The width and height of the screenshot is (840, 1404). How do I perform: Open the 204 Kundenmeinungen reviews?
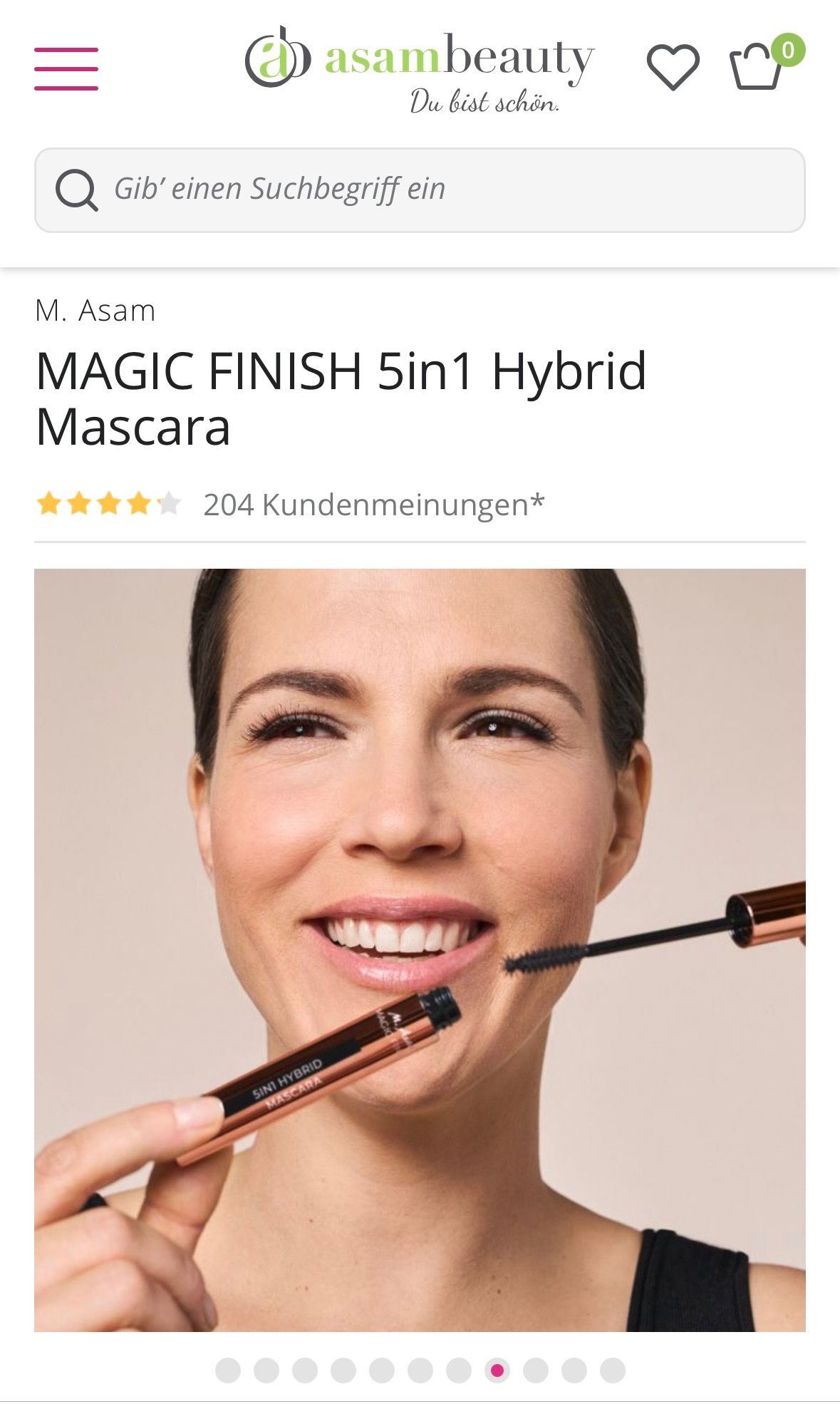tap(373, 505)
